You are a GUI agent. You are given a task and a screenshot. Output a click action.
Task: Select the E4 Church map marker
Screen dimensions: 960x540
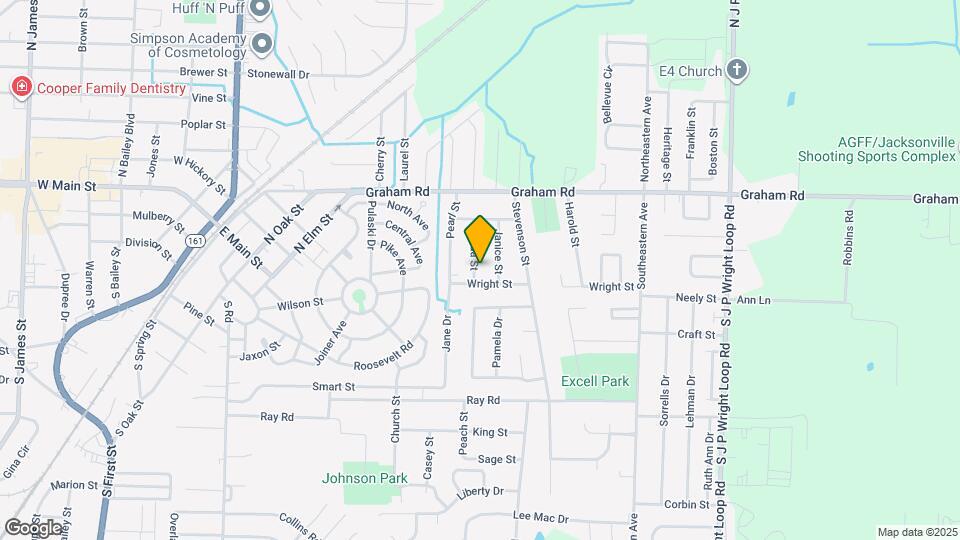click(x=737, y=70)
